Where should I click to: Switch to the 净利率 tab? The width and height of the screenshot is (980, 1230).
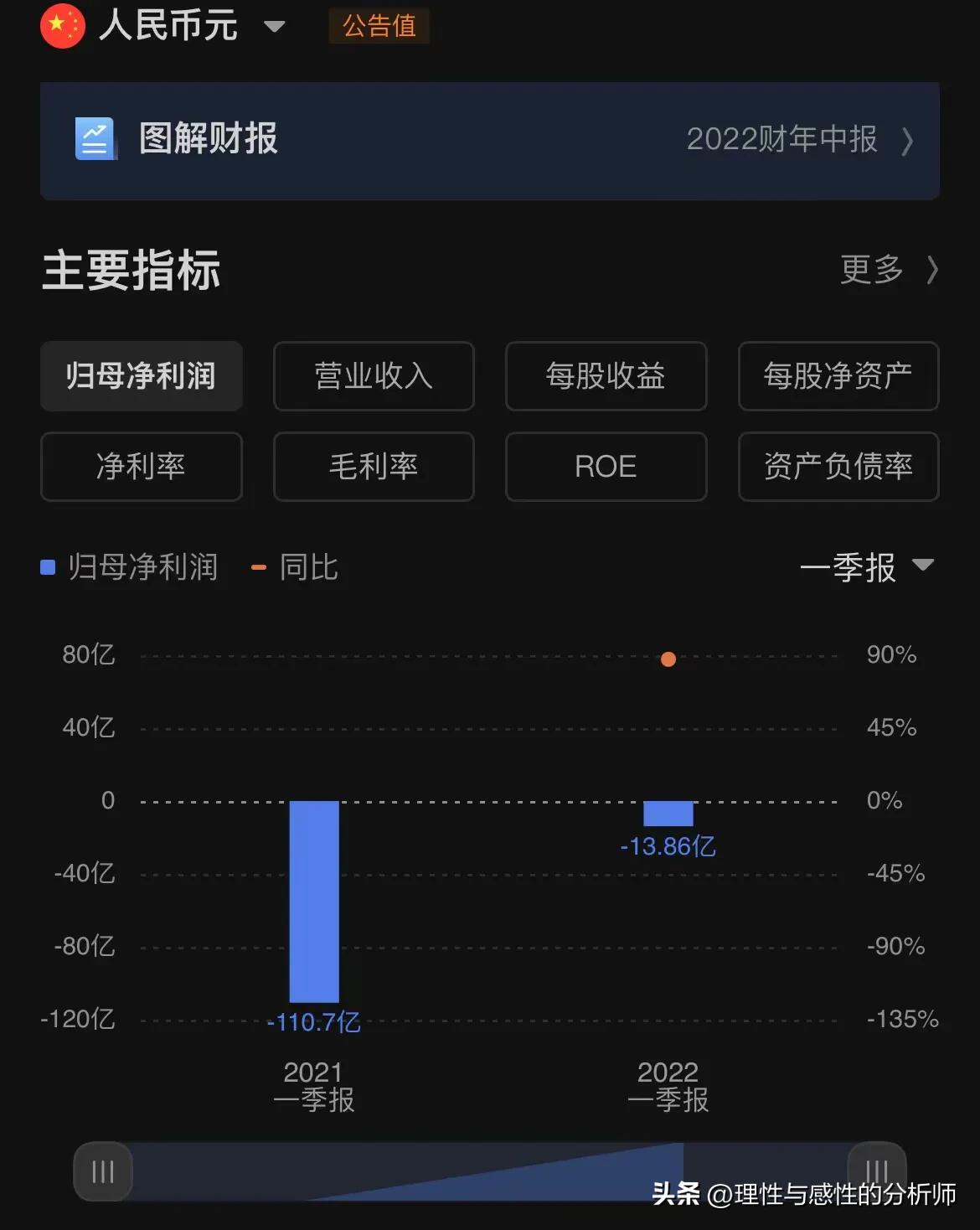pos(141,467)
